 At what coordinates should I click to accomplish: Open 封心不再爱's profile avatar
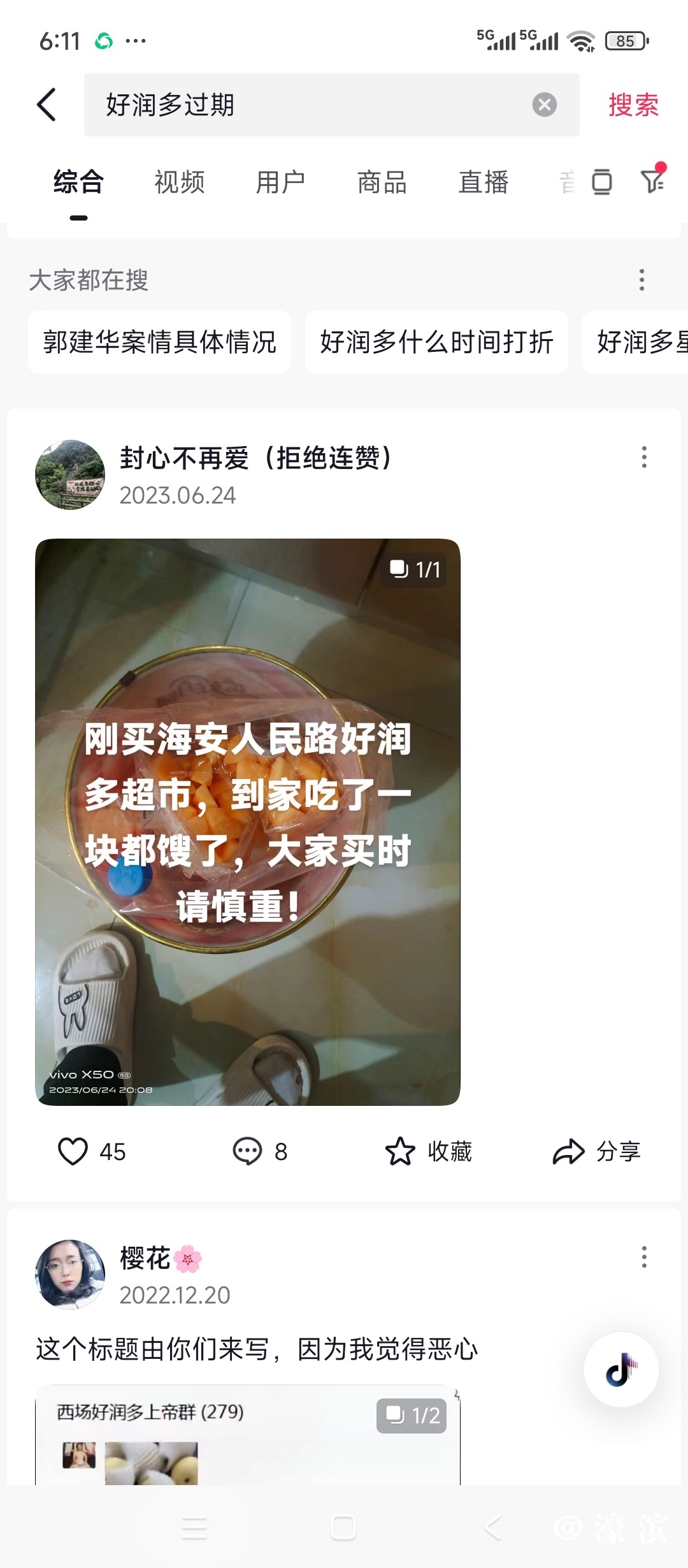[x=70, y=475]
